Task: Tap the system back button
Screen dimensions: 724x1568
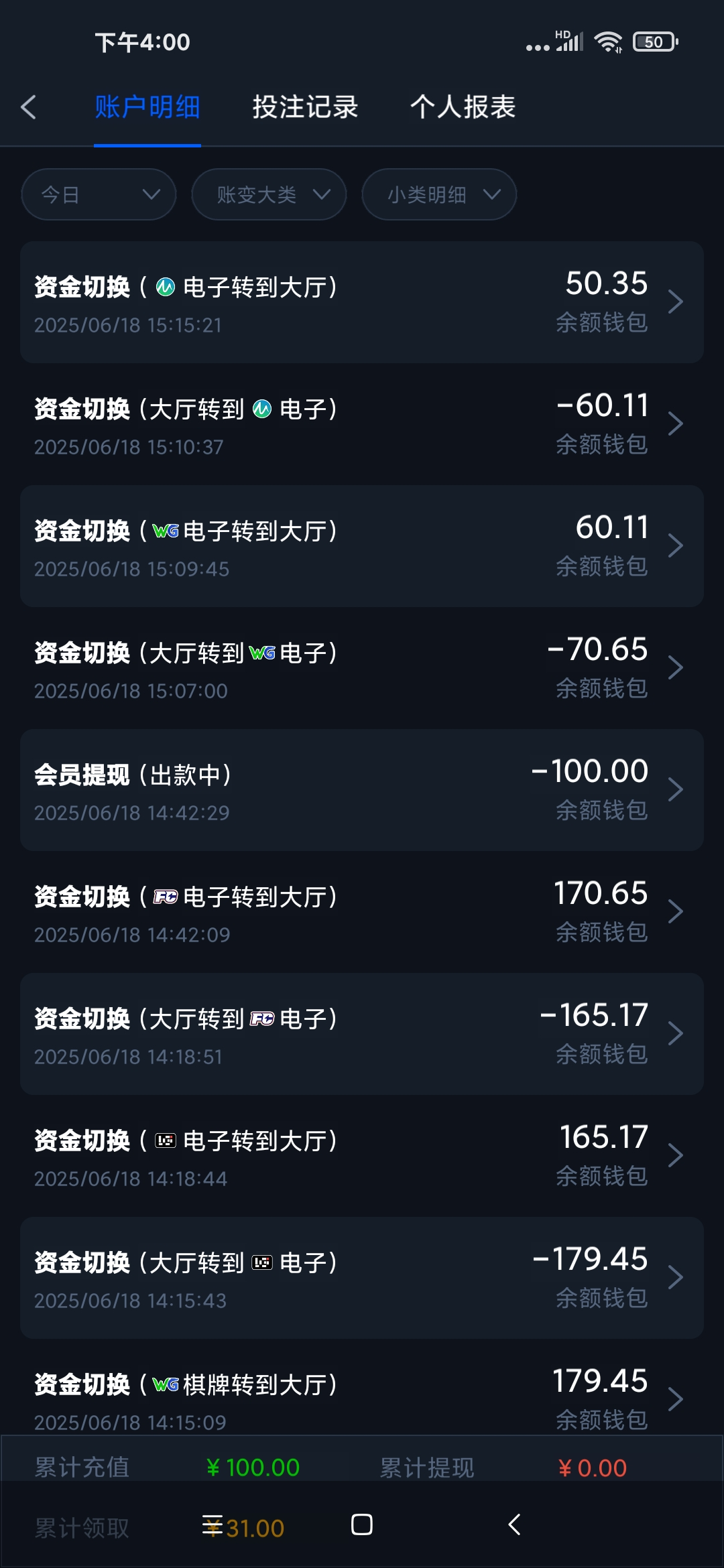Action: (514, 1525)
